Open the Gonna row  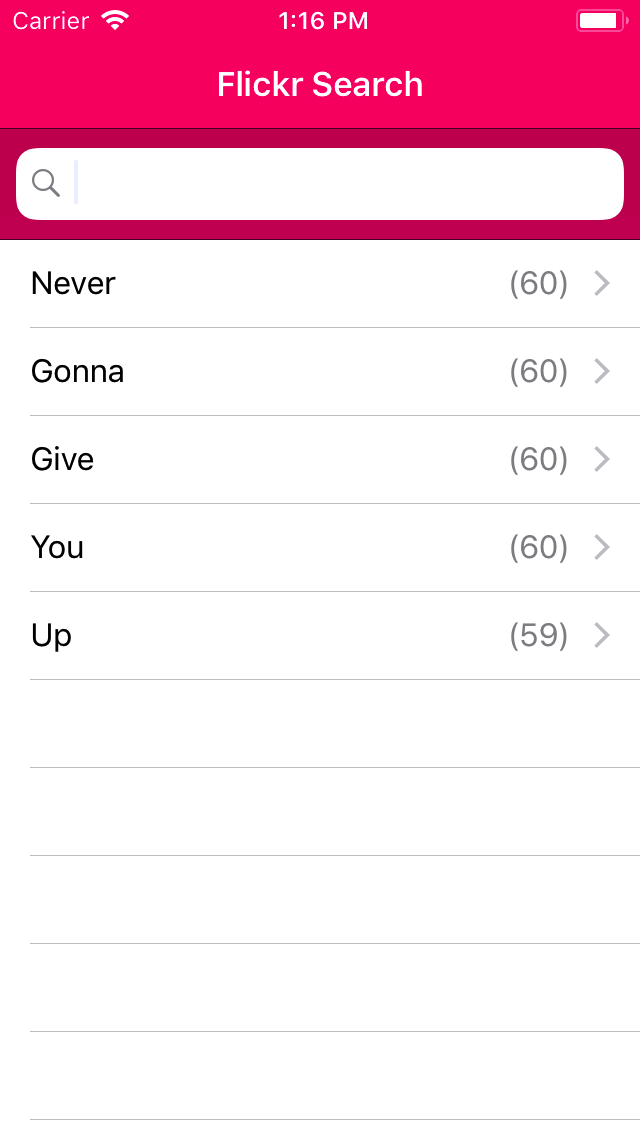coord(320,372)
